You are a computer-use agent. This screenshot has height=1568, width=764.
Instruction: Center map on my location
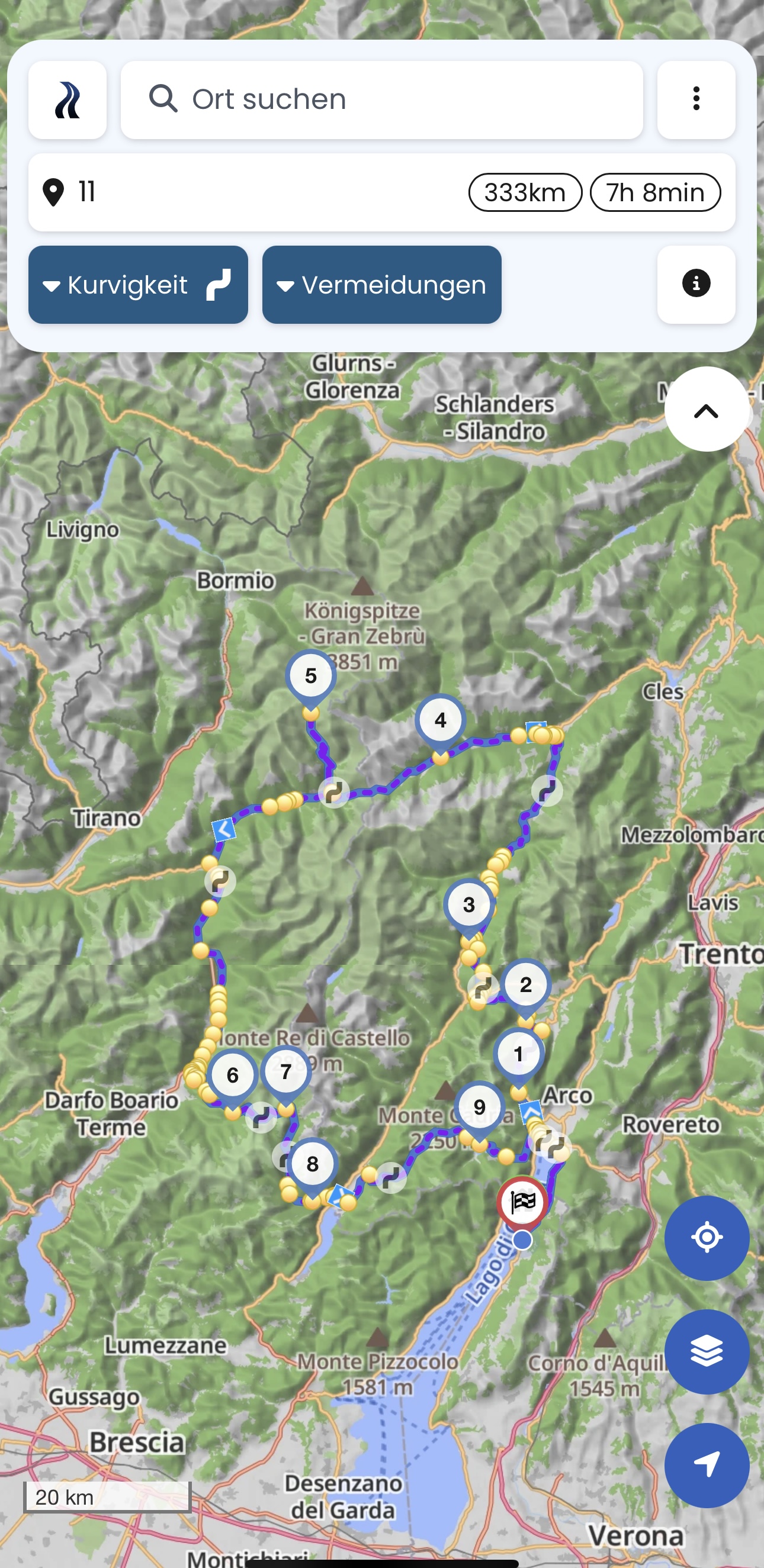click(707, 1238)
